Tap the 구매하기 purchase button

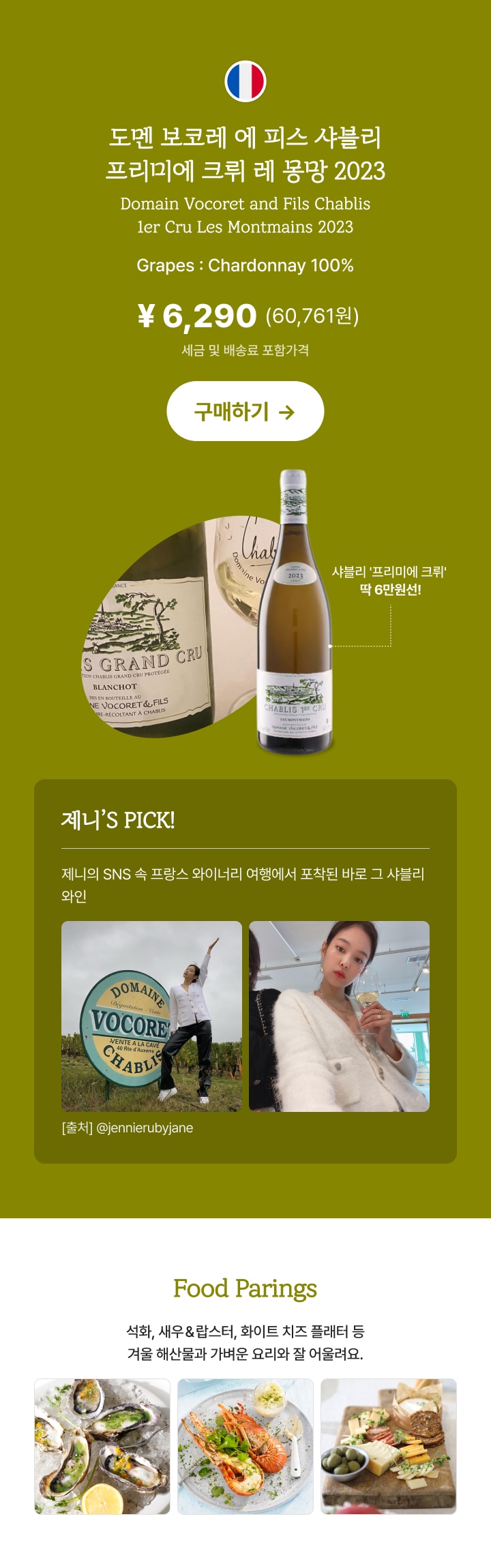click(245, 411)
